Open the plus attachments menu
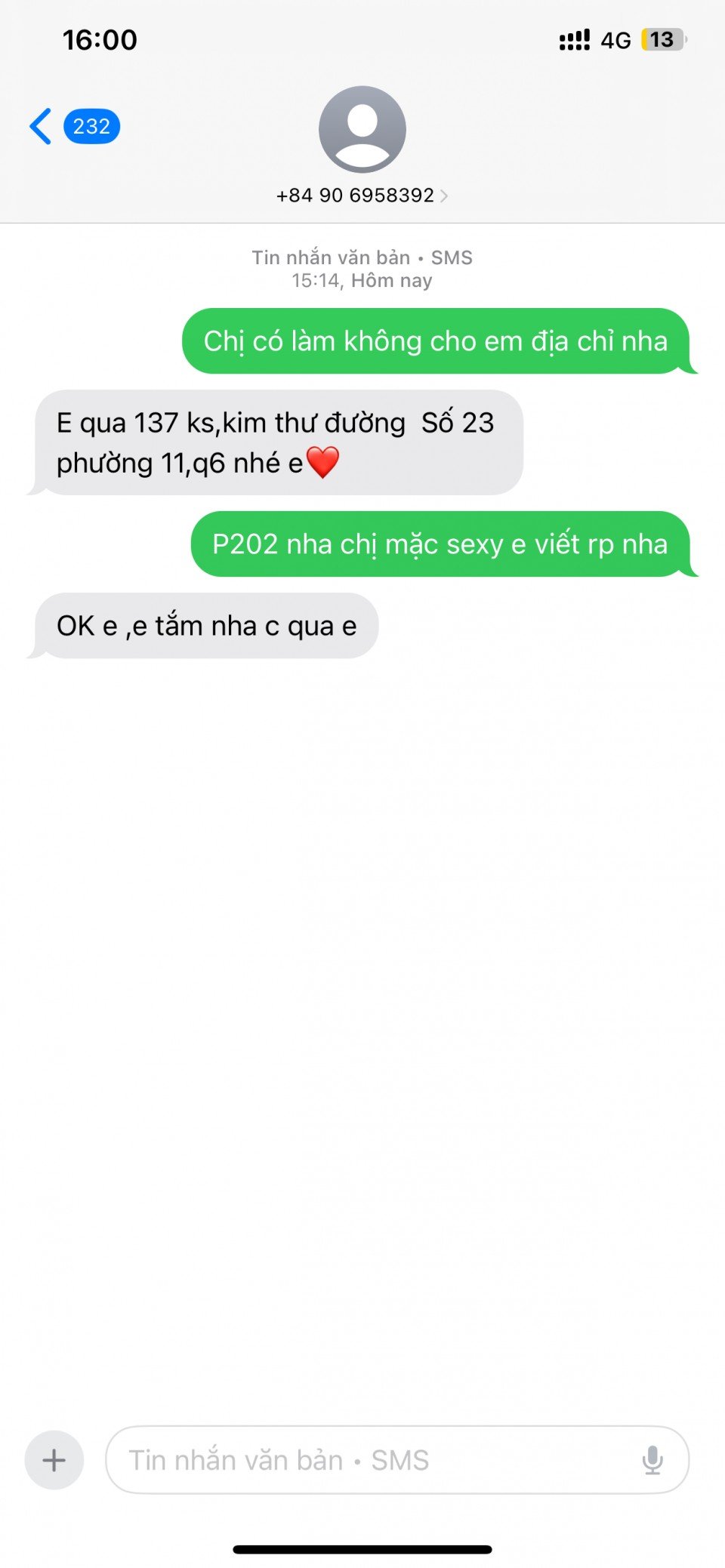The width and height of the screenshot is (725, 1568). click(x=54, y=1460)
